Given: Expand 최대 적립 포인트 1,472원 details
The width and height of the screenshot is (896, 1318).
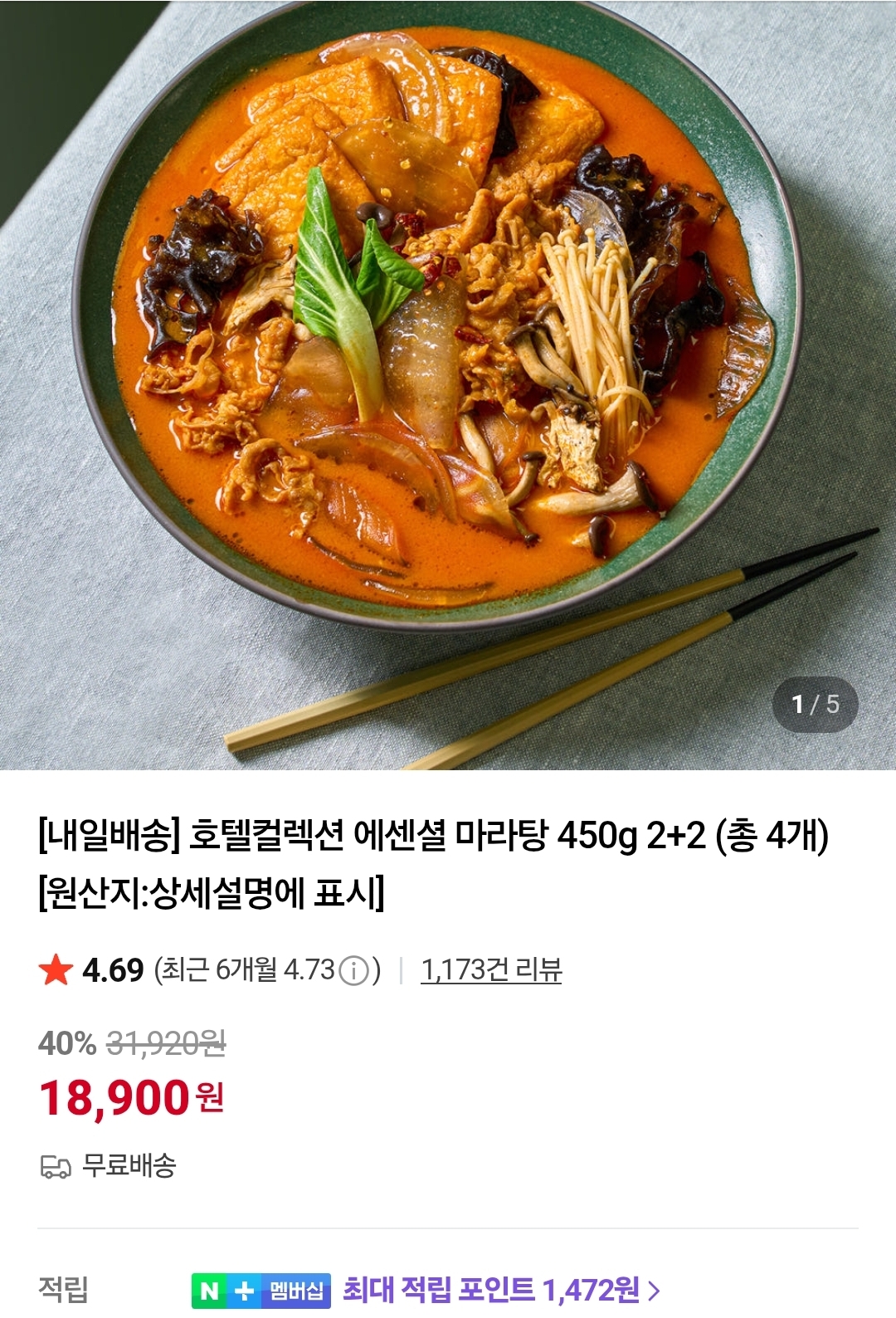Looking at the screenshot, I should tap(501, 1290).
